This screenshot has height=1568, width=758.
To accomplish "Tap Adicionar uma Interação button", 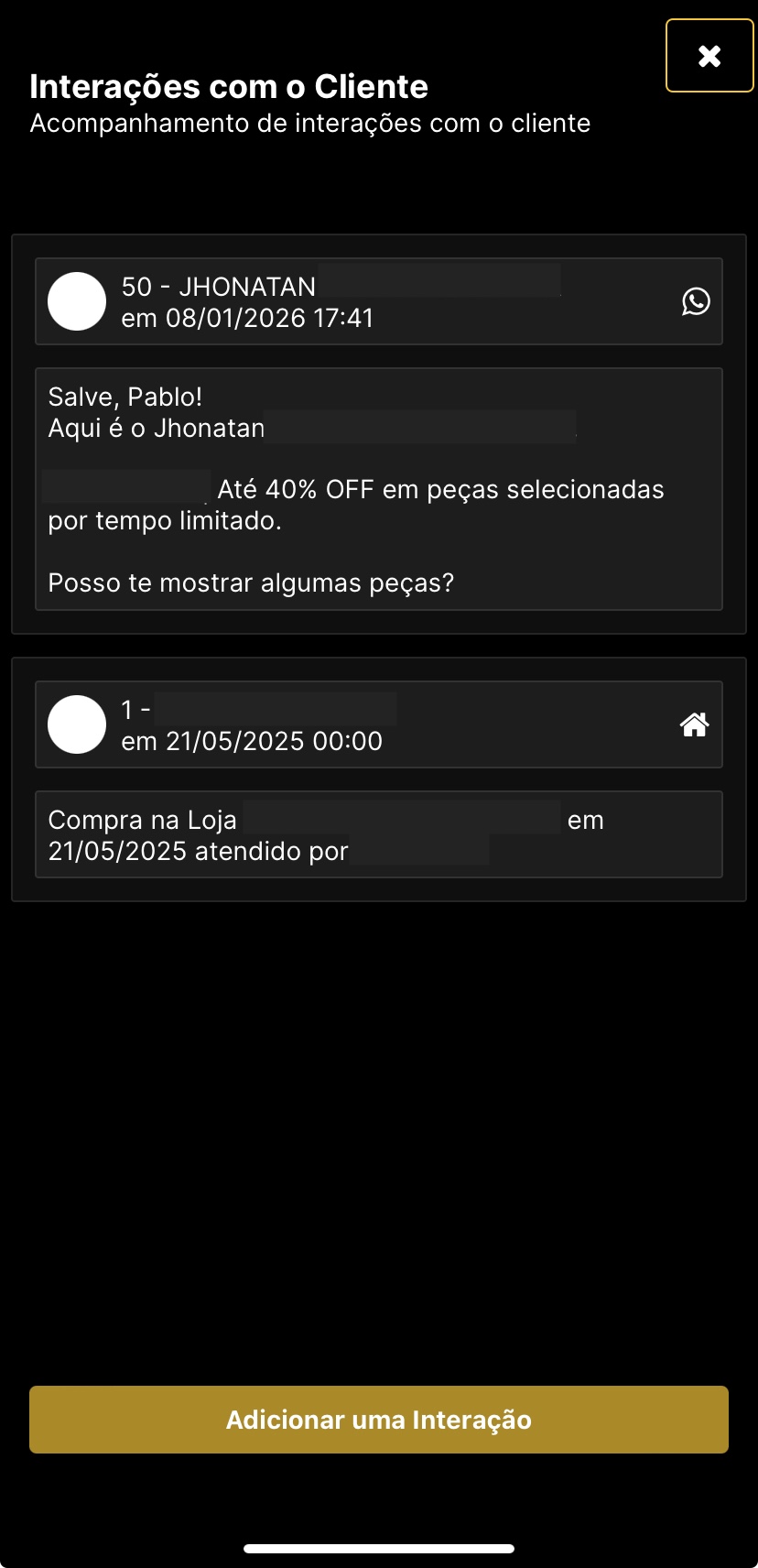I will [x=378, y=1420].
